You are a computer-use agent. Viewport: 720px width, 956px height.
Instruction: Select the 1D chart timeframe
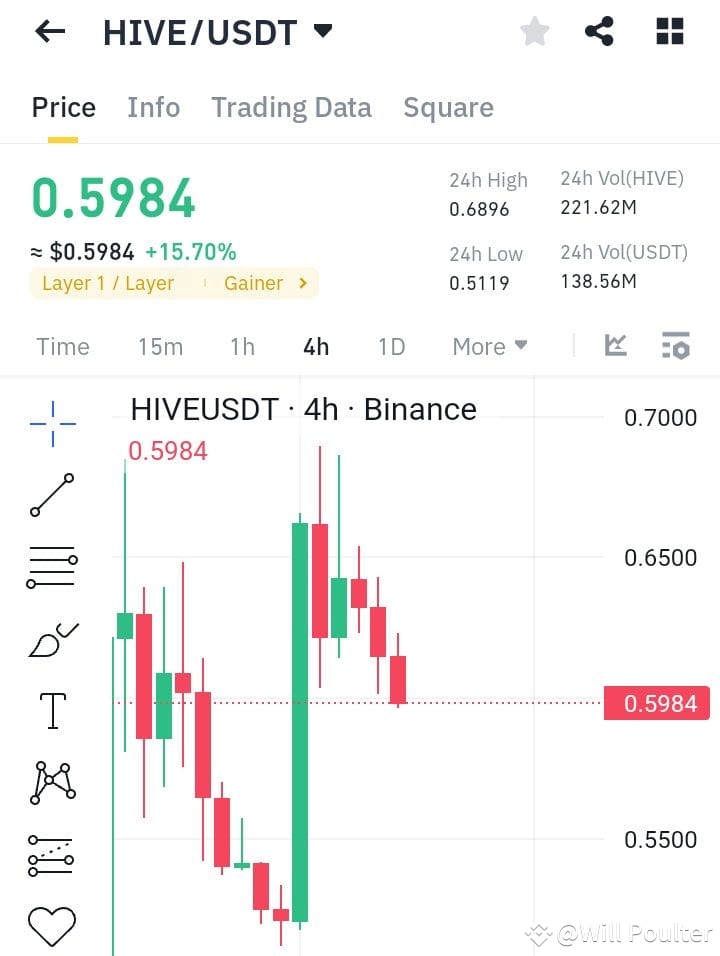click(x=390, y=346)
